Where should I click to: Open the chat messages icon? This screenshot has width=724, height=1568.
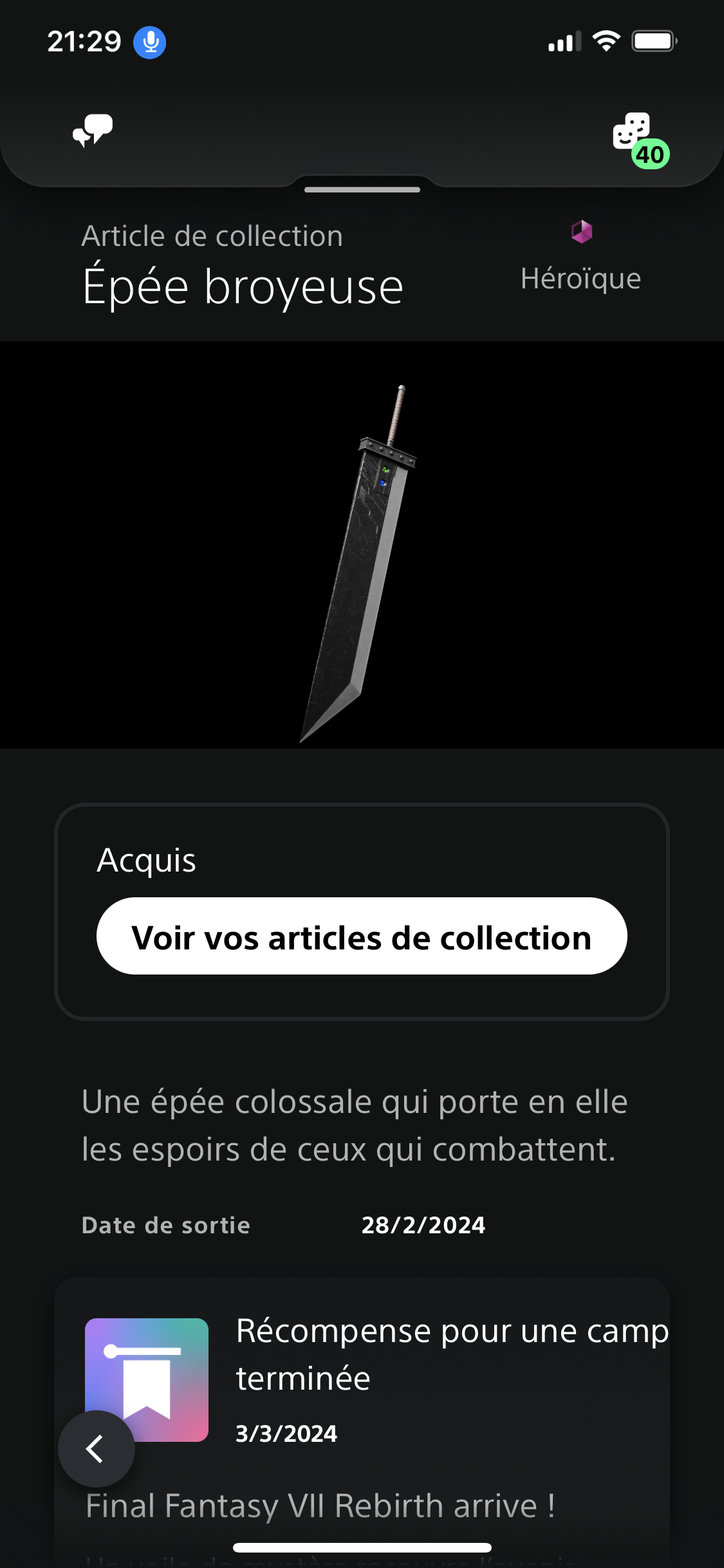point(93,131)
